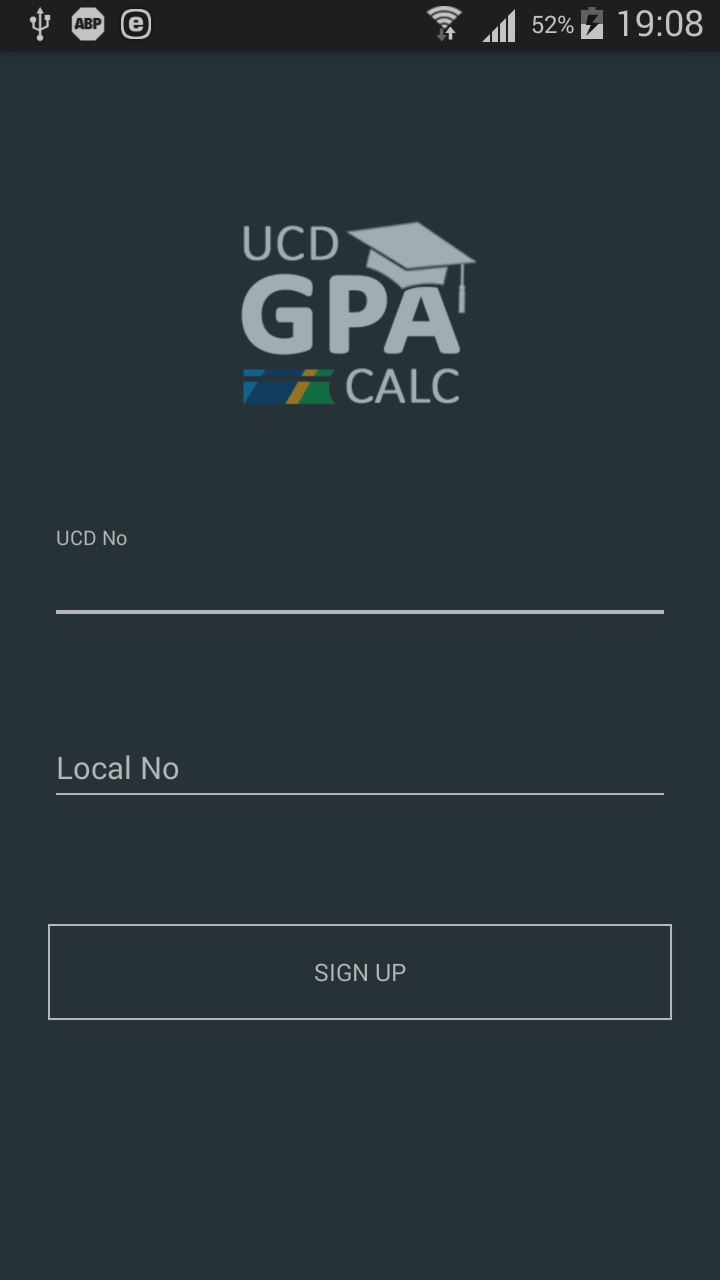Screen dimensions: 720x1280
Task: Click the charging battery icon
Action: (592, 24)
